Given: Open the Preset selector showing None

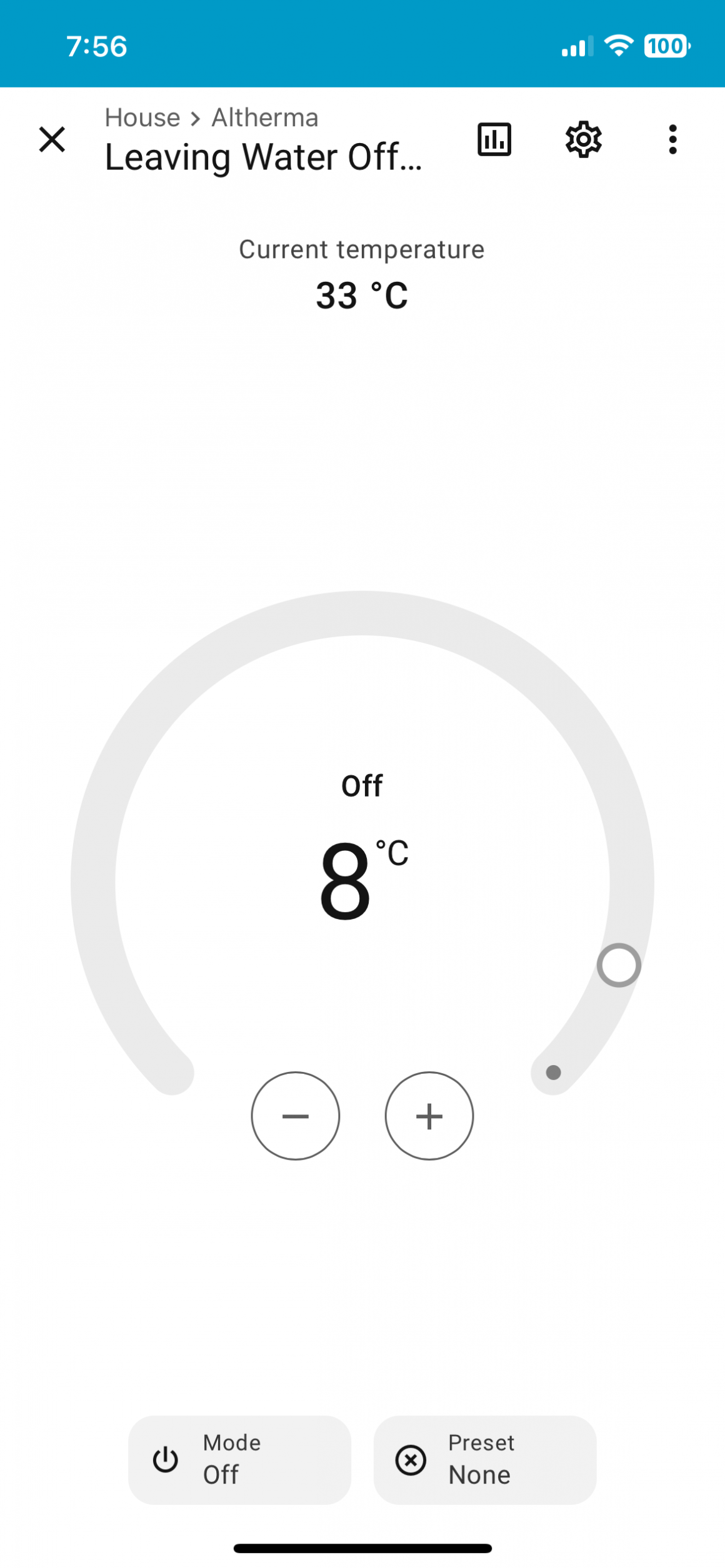Looking at the screenshot, I should click(x=484, y=1459).
